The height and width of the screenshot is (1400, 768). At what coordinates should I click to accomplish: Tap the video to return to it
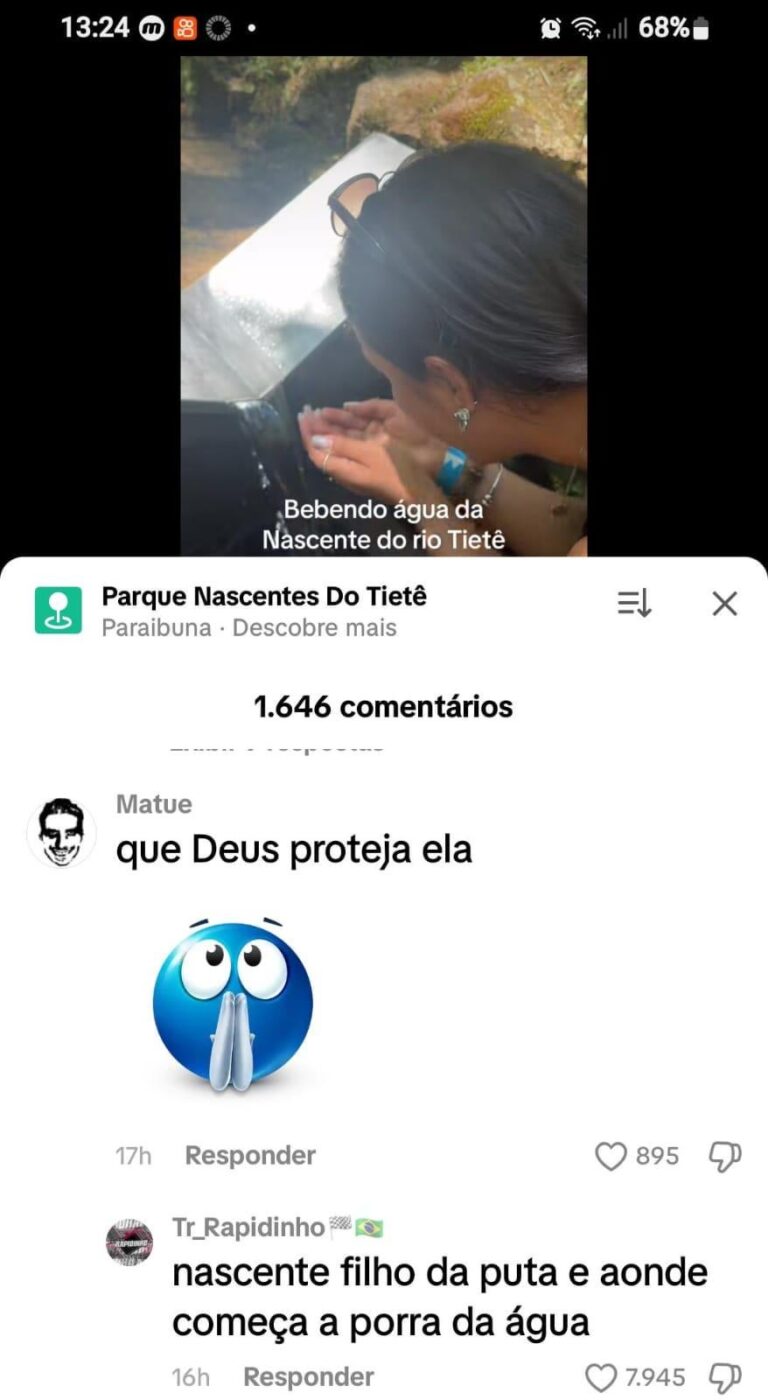point(384,300)
